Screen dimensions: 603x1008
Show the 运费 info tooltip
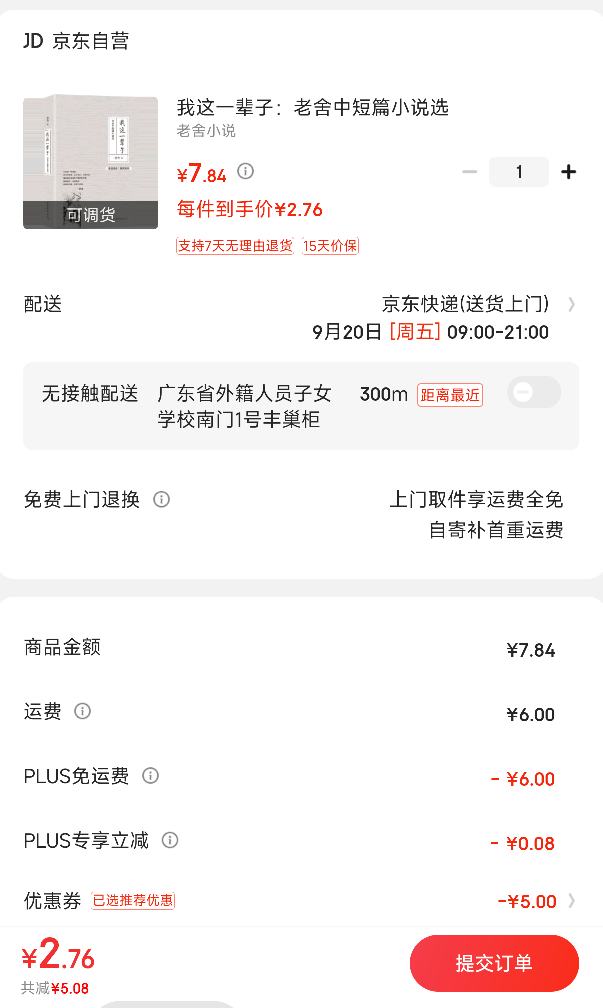[x=82, y=711]
